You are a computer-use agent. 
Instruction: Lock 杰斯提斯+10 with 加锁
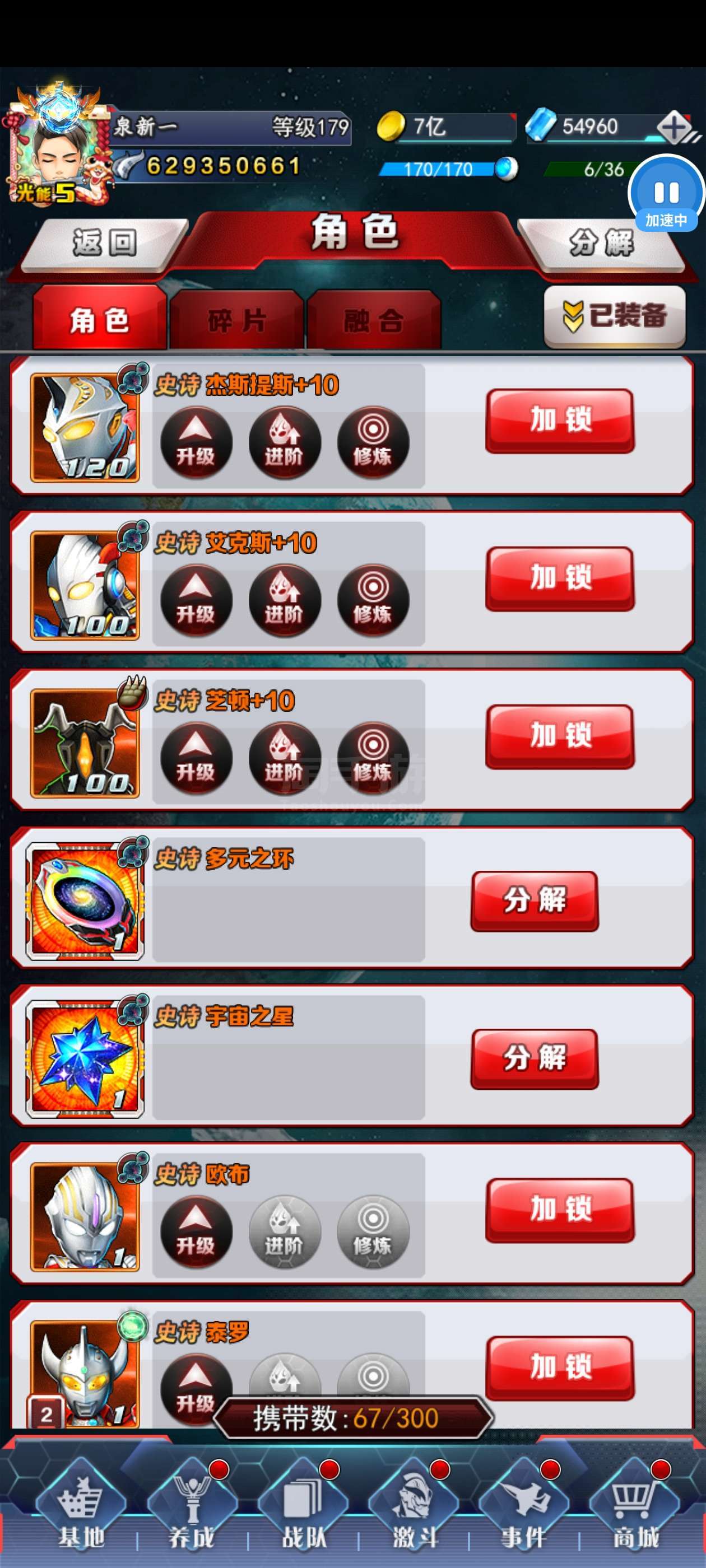click(560, 421)
